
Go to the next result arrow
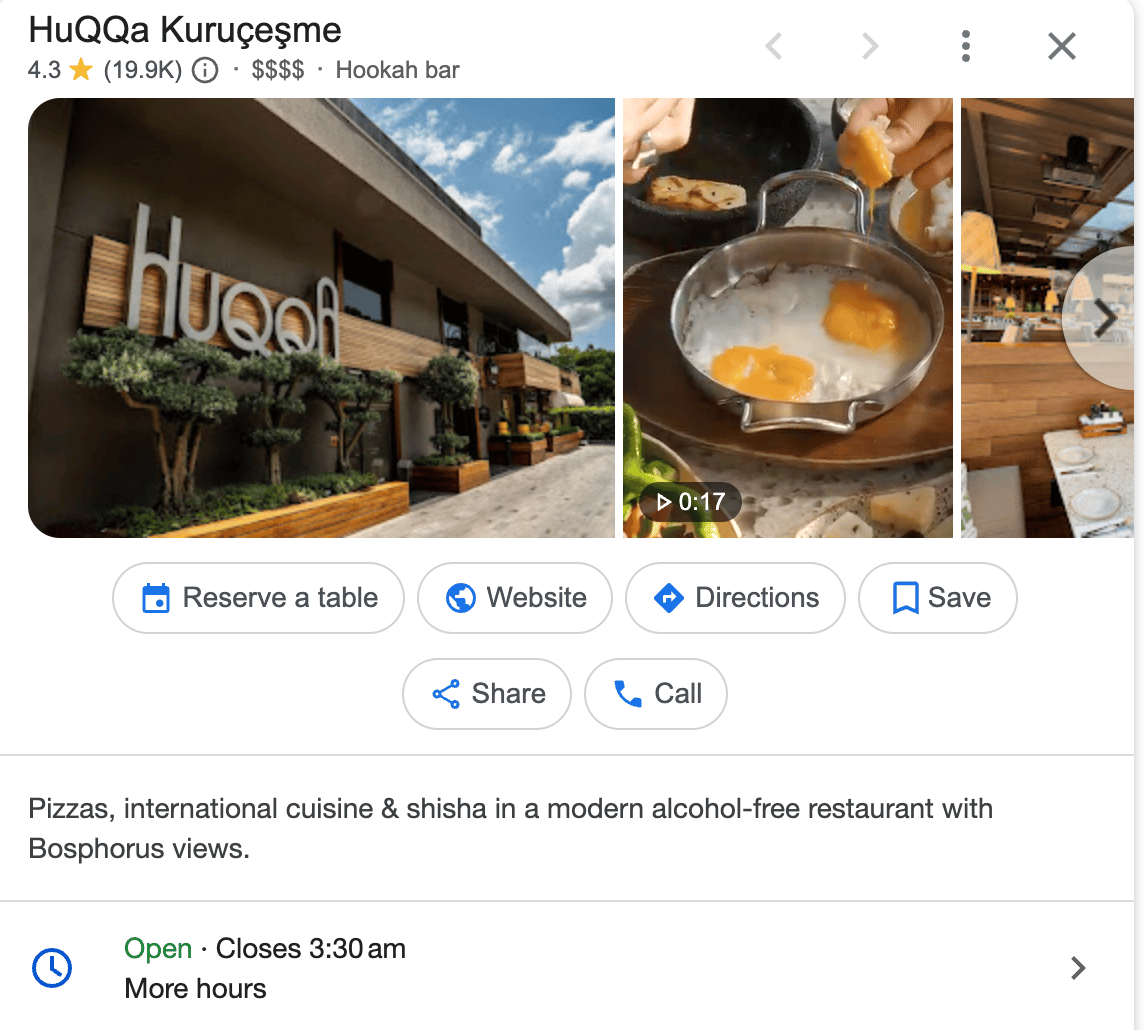(870, 46)
